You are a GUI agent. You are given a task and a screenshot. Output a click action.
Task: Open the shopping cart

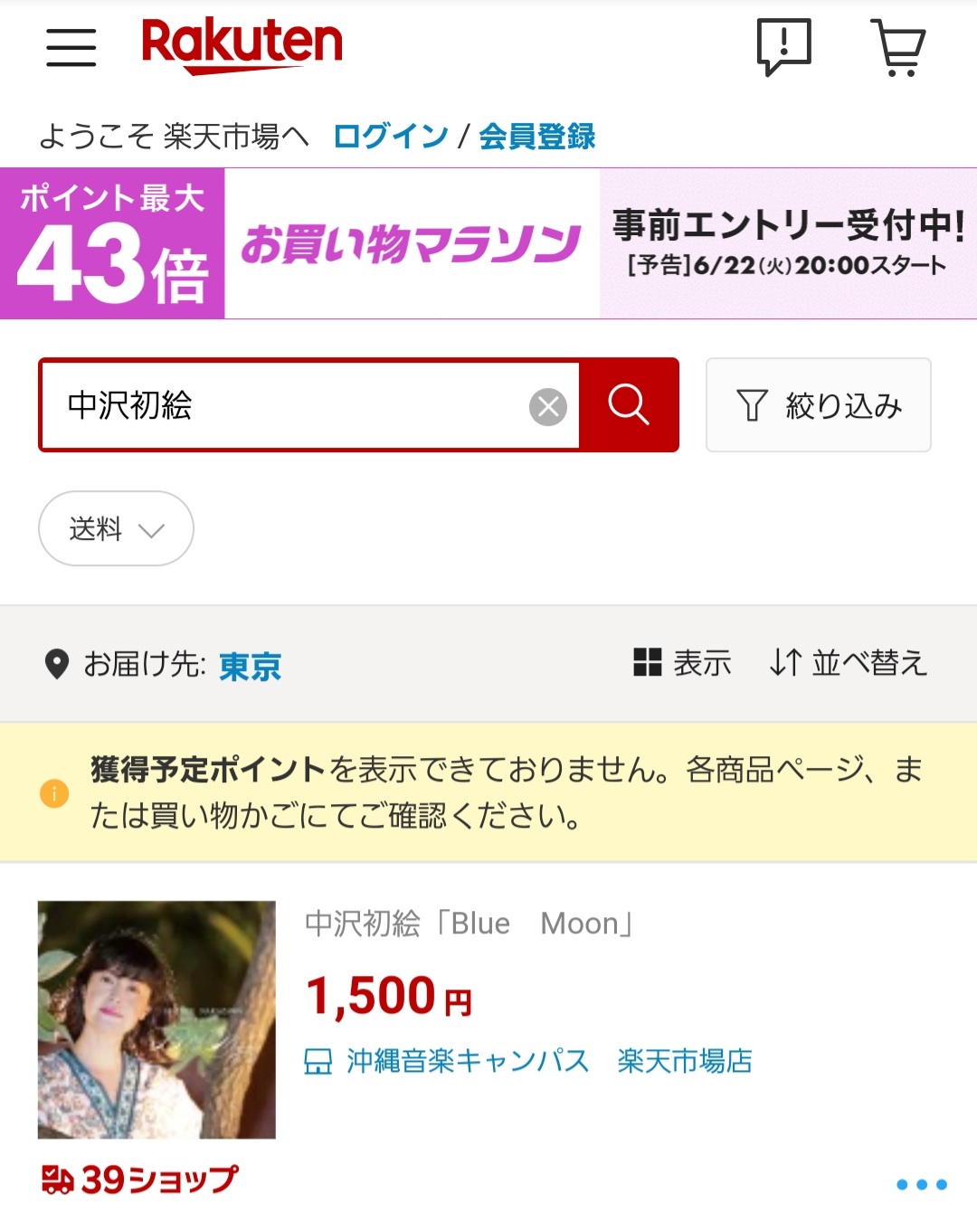(898, 47)
